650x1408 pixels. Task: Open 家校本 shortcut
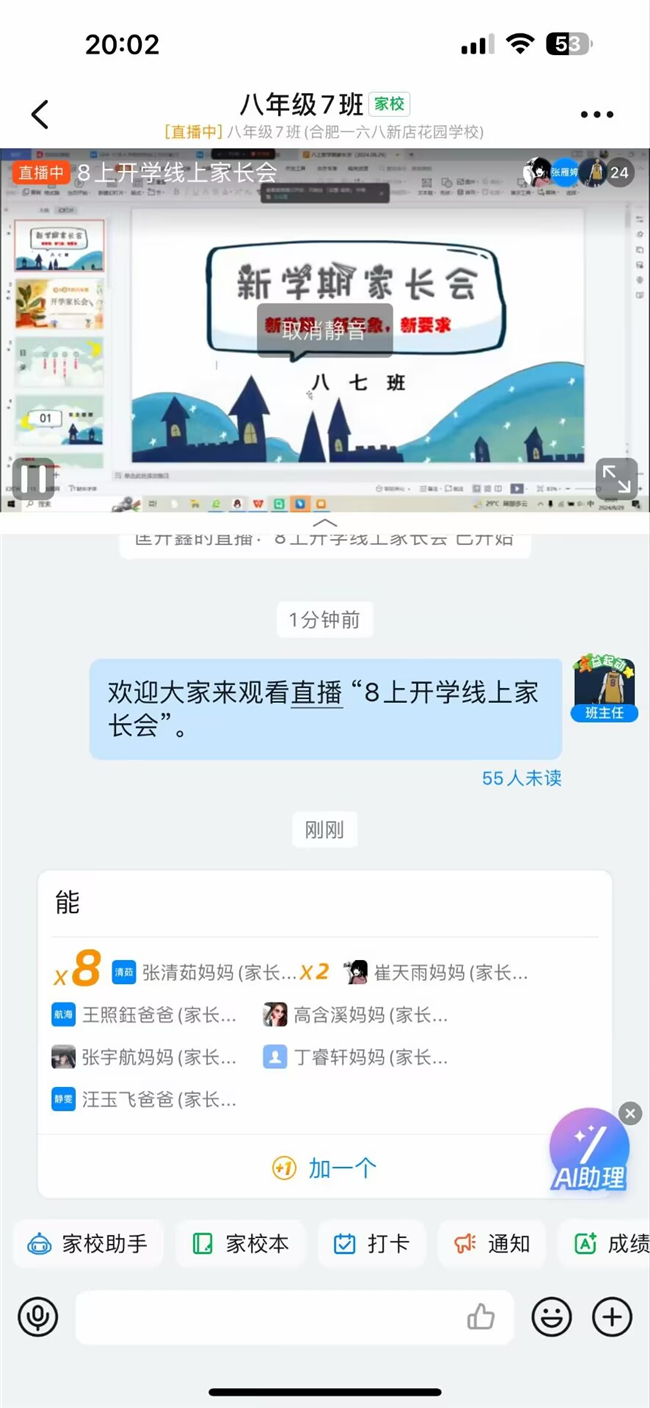click(x=245, y=1244)
